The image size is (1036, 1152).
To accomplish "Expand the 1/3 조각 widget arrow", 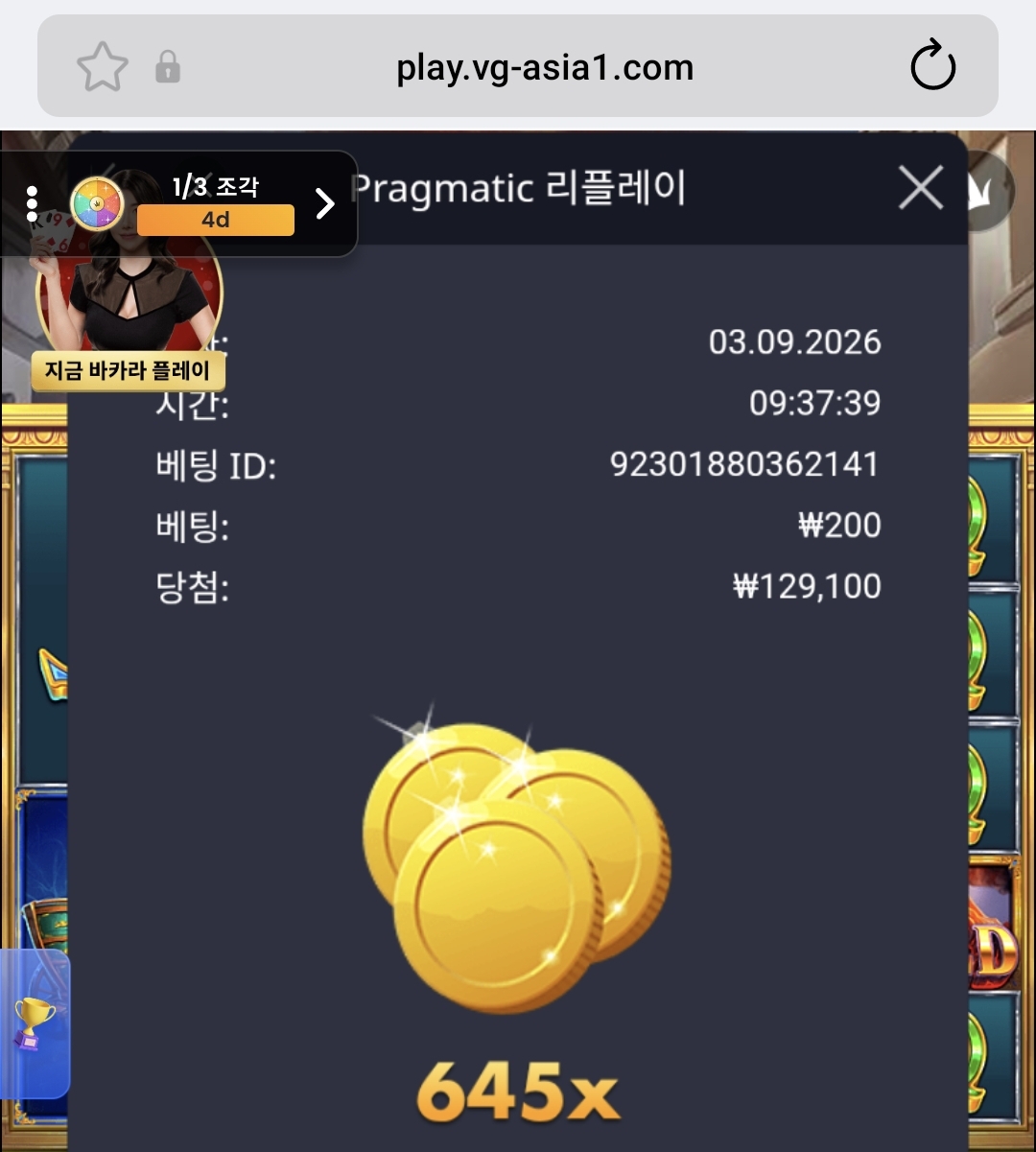I will [325, 203].
